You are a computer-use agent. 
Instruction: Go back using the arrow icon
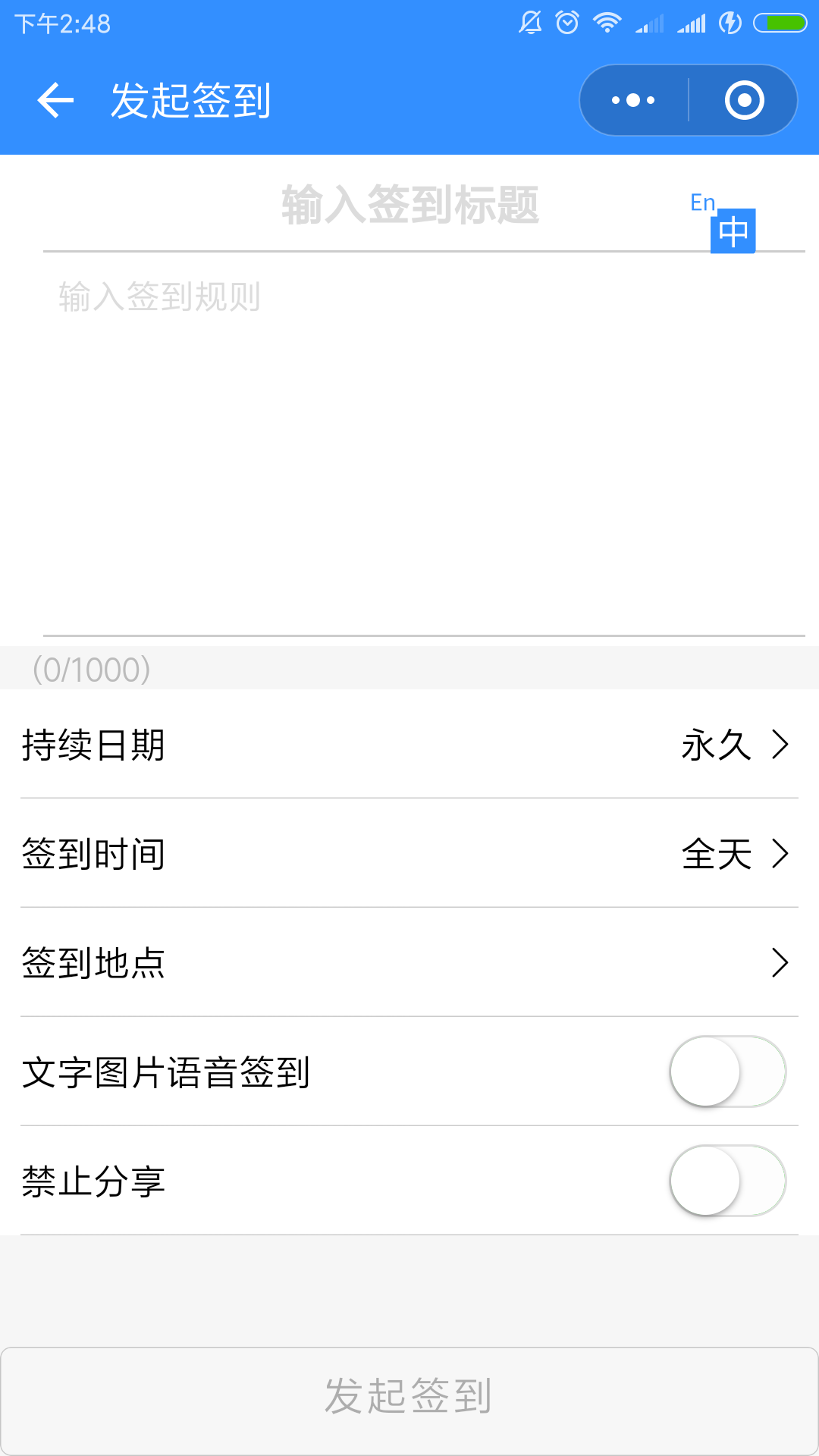[55, 100]
